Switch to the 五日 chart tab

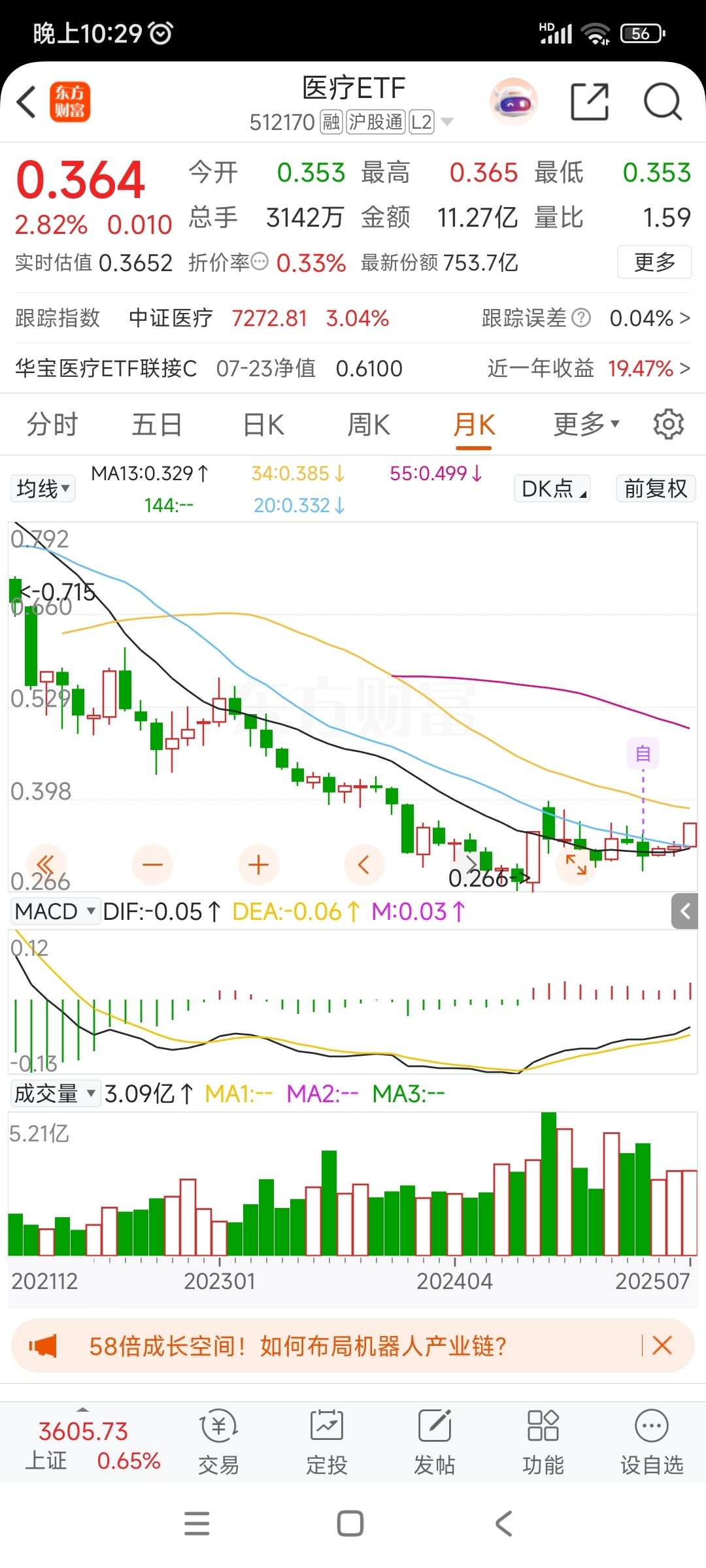click(x=157, y=425)
